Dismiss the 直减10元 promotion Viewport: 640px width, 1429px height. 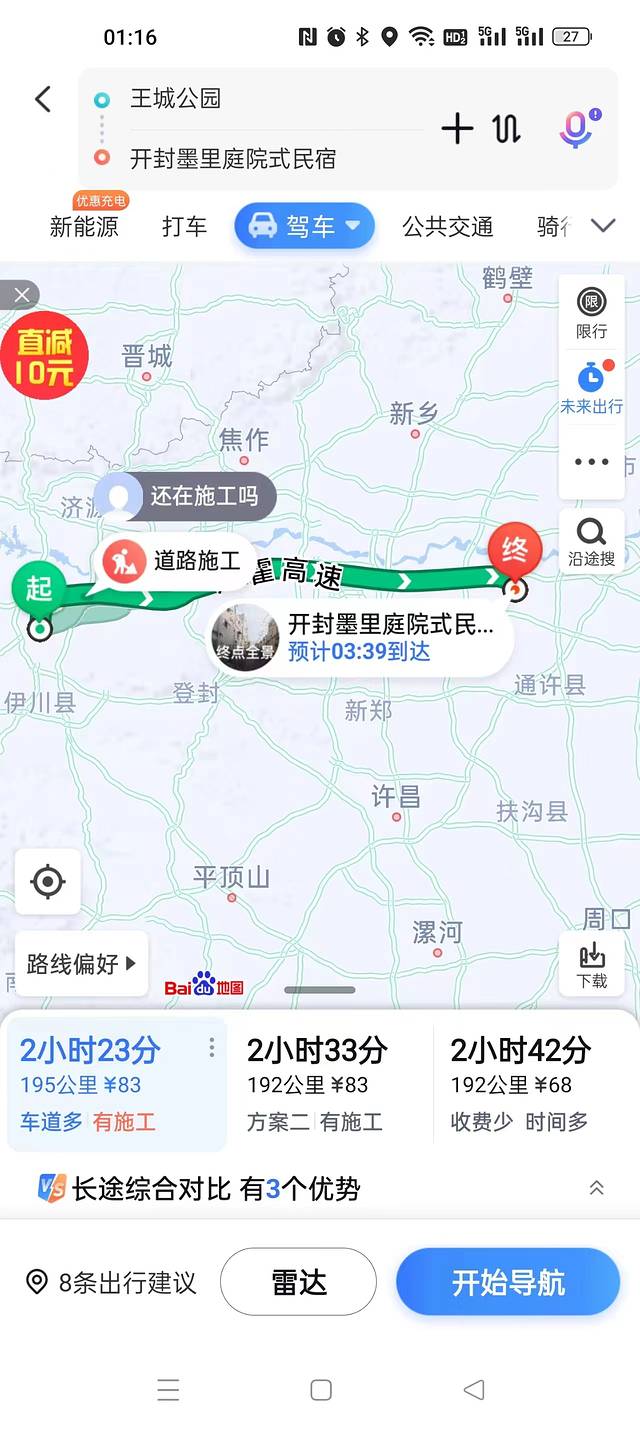[20, 295]
